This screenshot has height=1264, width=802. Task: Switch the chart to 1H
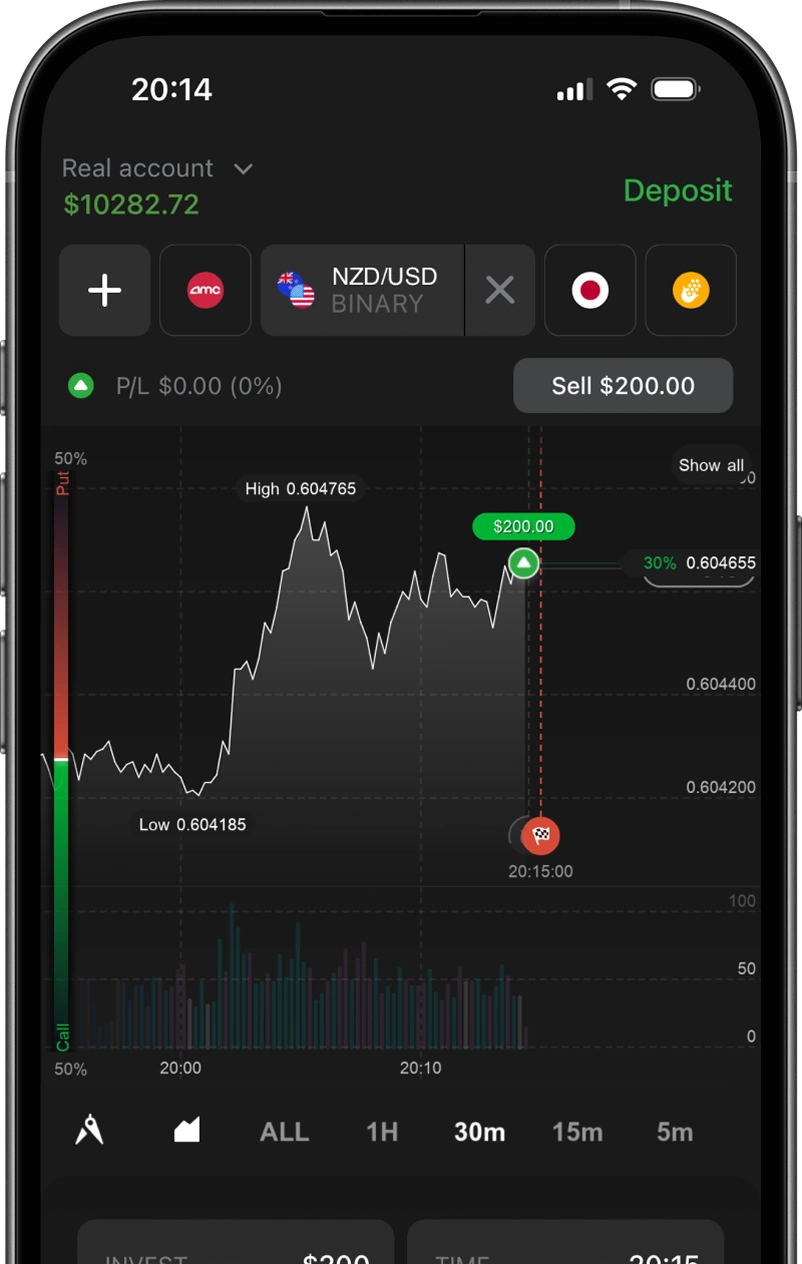(382, 1132)
